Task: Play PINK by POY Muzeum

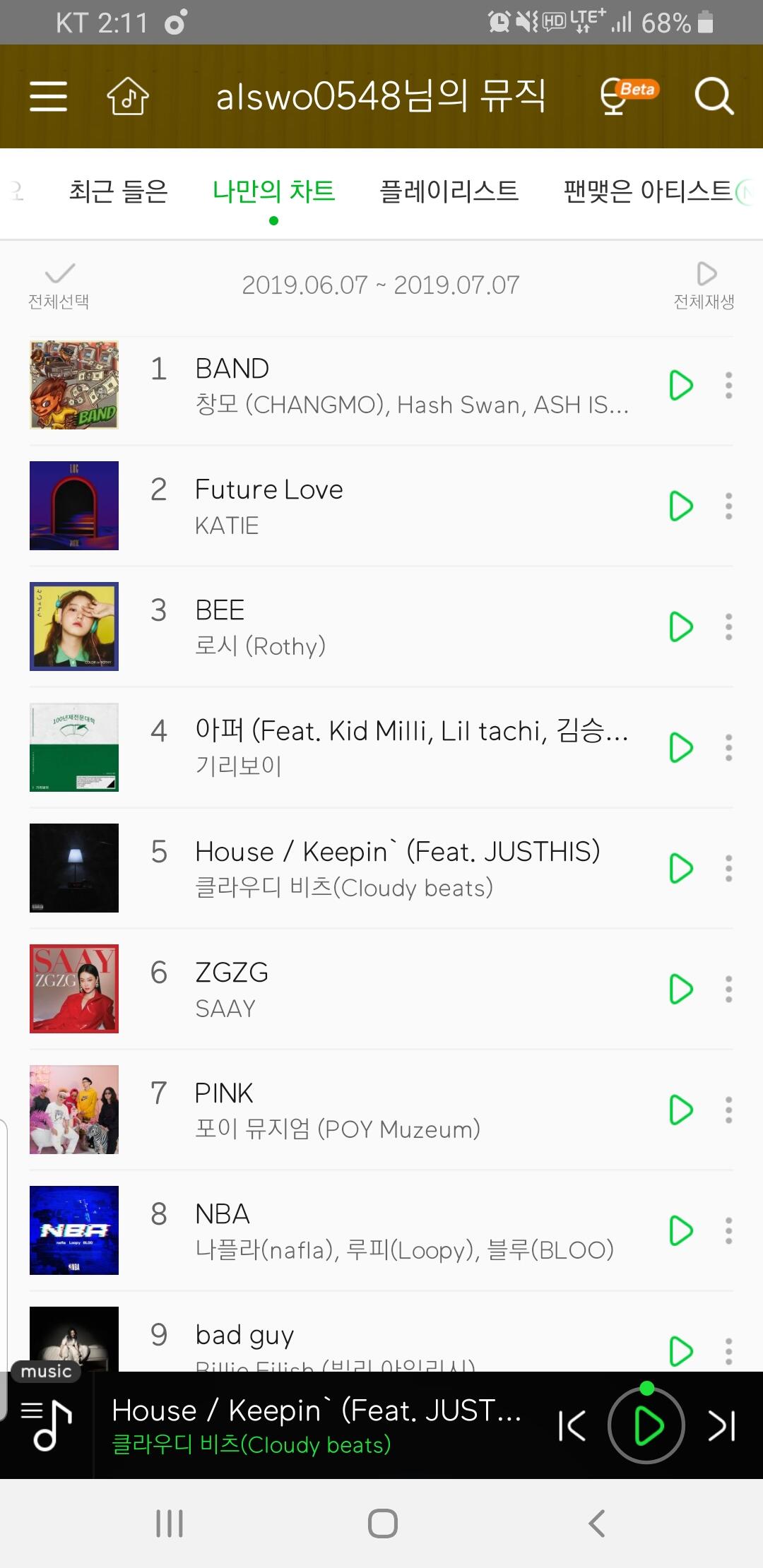Action: coord(680,1110)
